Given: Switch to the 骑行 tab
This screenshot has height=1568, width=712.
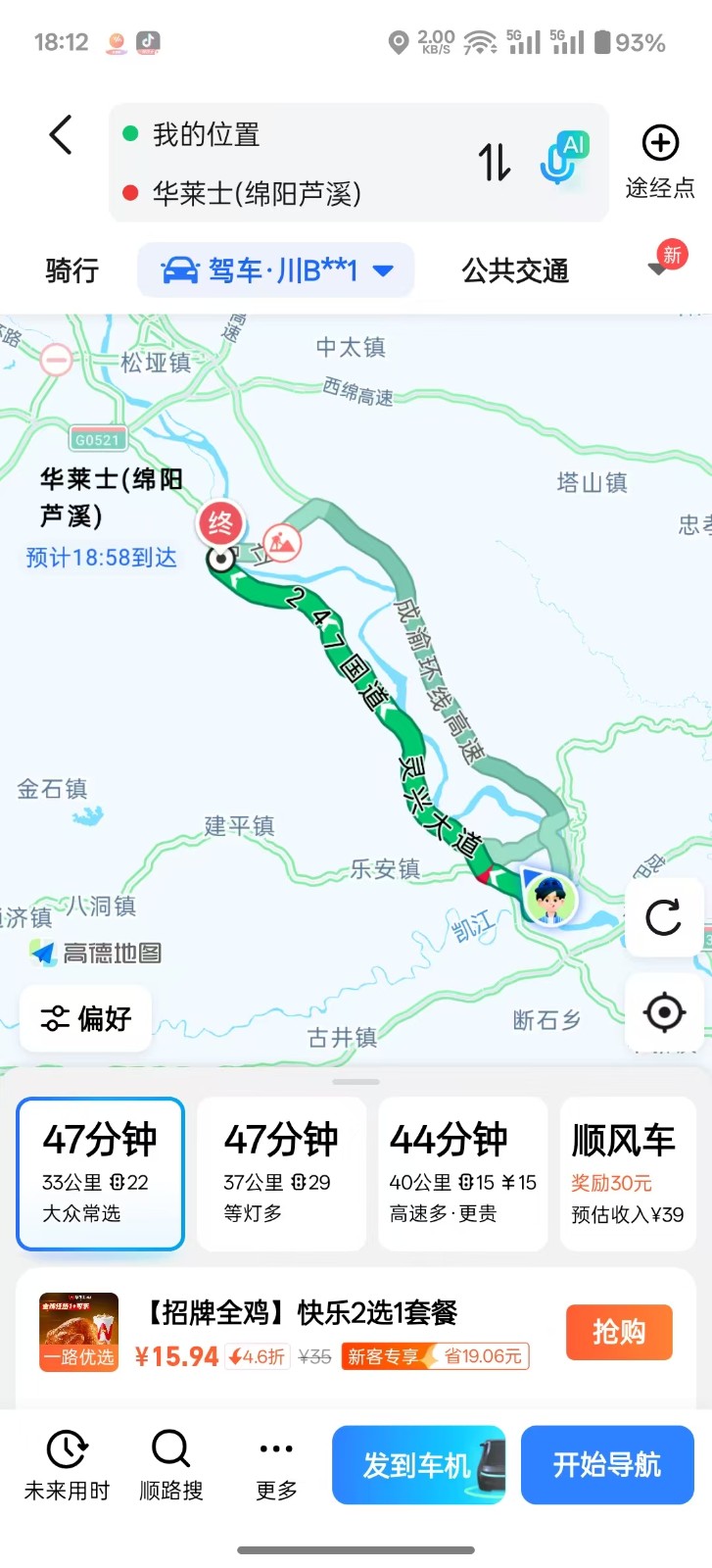Looking at the screenshot, I should (71, 270).
